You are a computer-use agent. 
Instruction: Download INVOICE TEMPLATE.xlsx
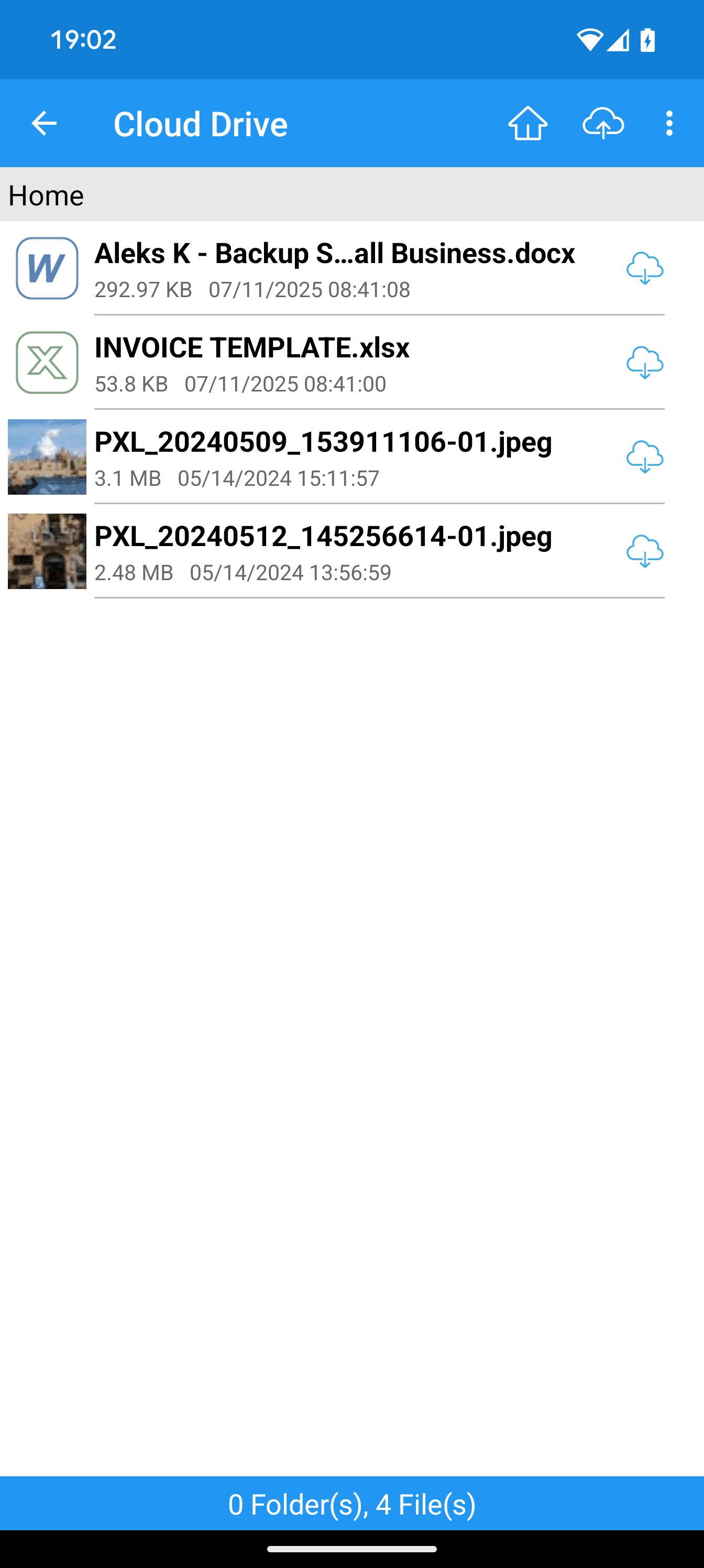pyautogui.click(x=644, y=363)
